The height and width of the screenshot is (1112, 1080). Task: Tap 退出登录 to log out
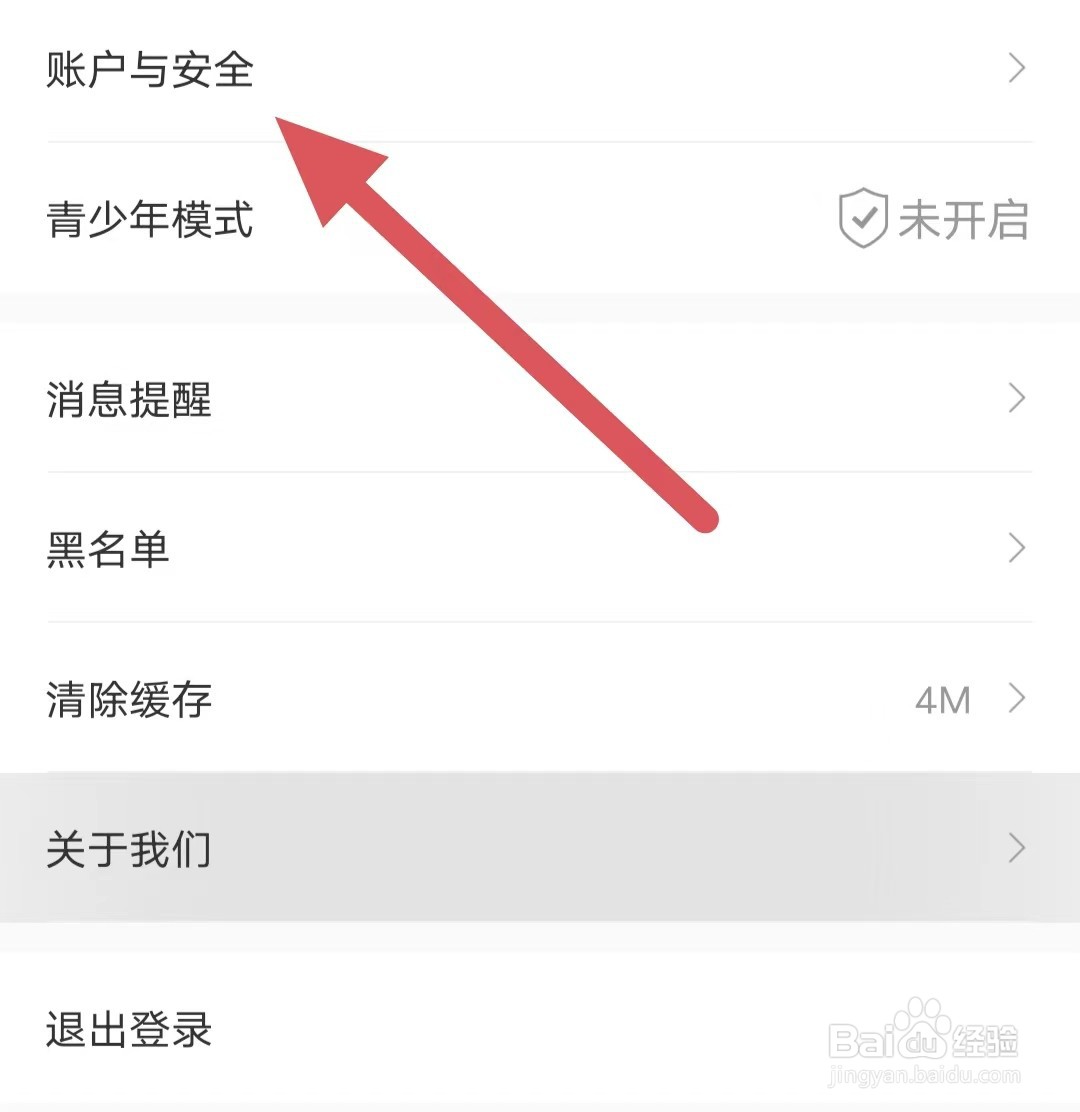point(128,1032)
